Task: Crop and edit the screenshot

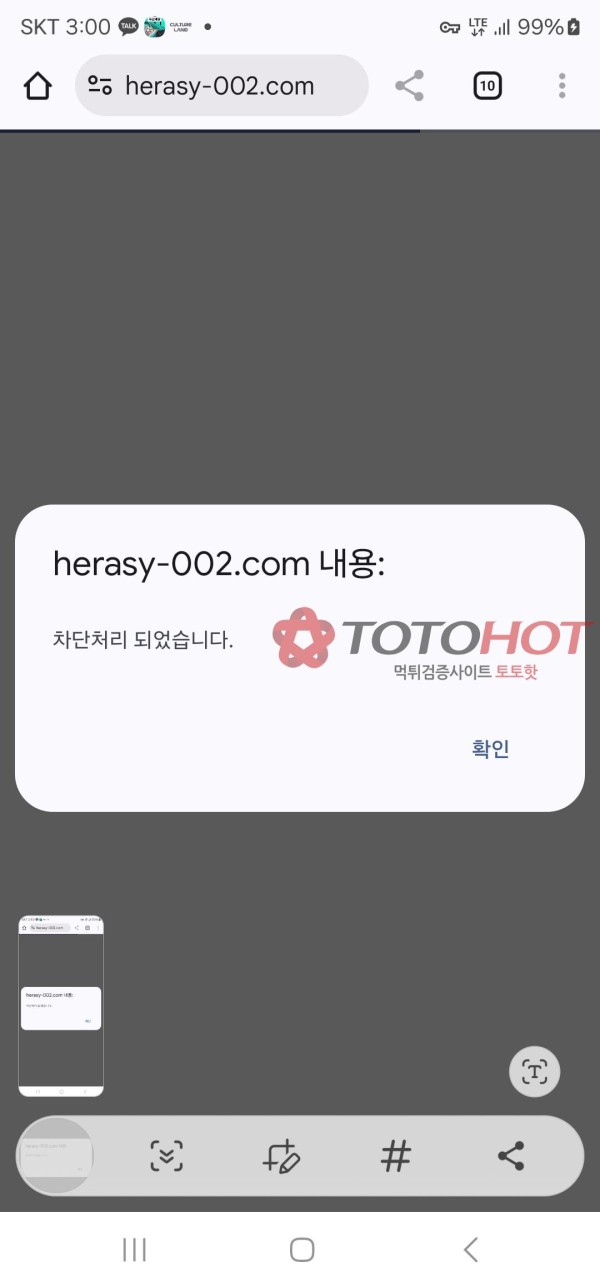Action: [x=282, y=1157]
